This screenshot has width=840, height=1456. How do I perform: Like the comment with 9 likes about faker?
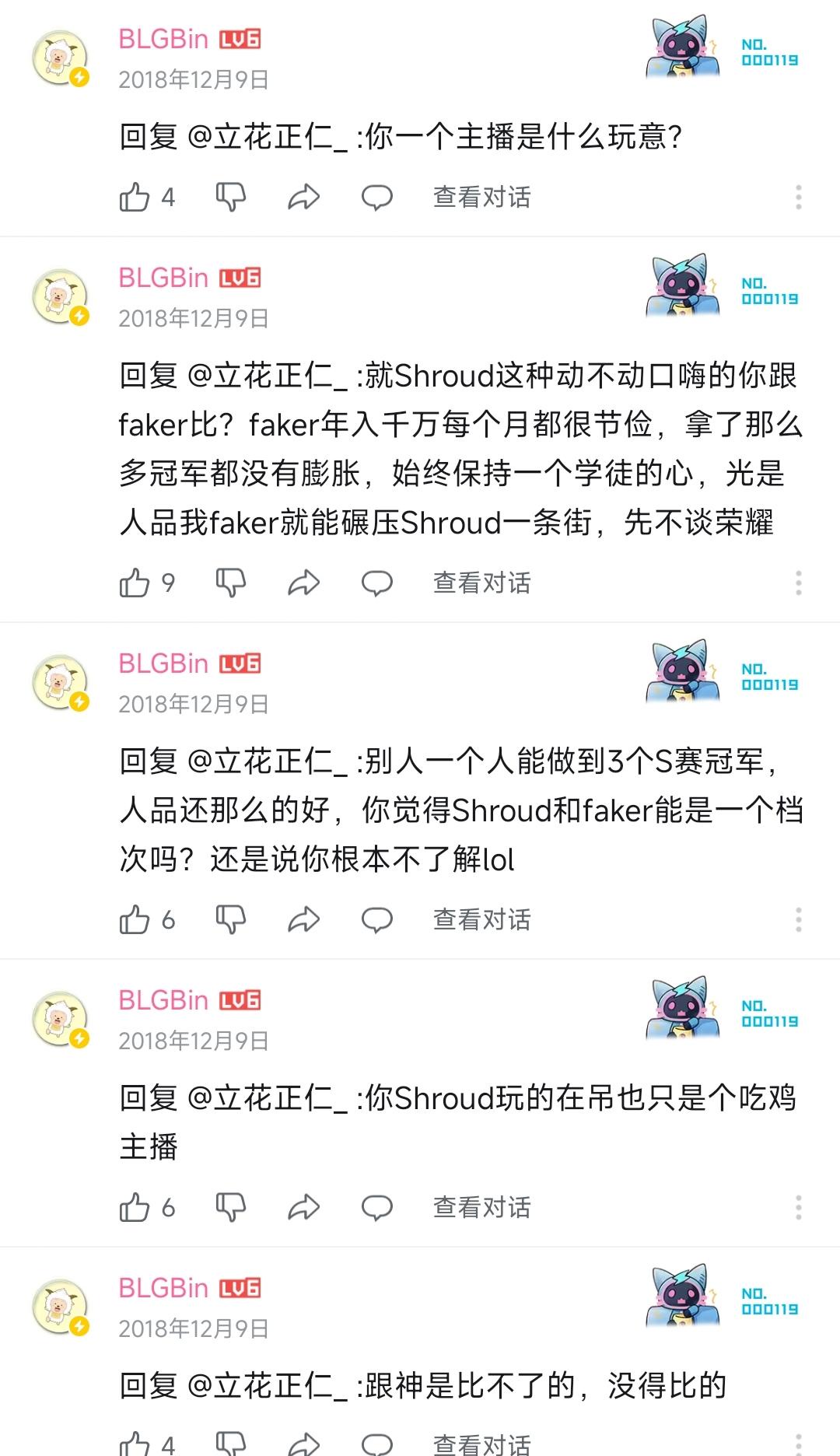135,583
